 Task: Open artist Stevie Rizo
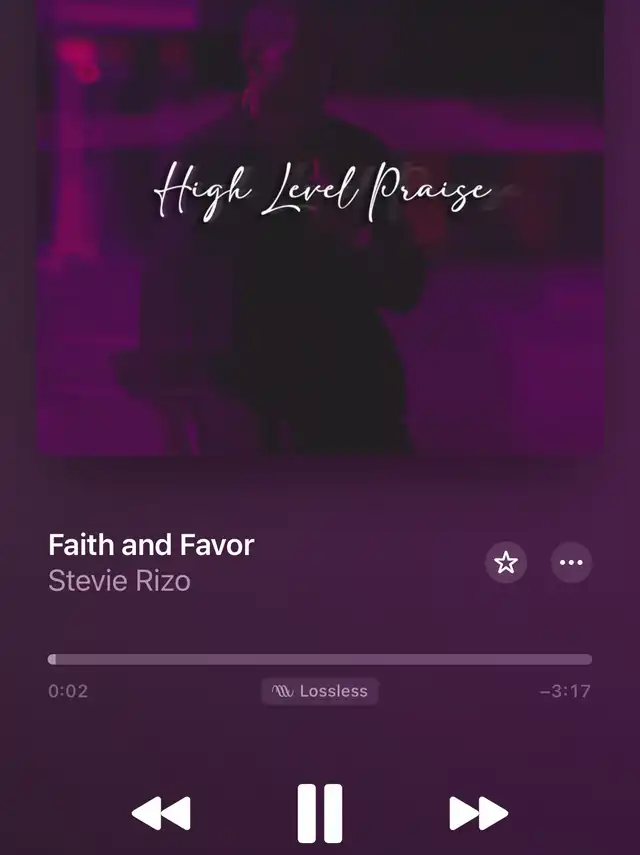click(x=119, y=580)
